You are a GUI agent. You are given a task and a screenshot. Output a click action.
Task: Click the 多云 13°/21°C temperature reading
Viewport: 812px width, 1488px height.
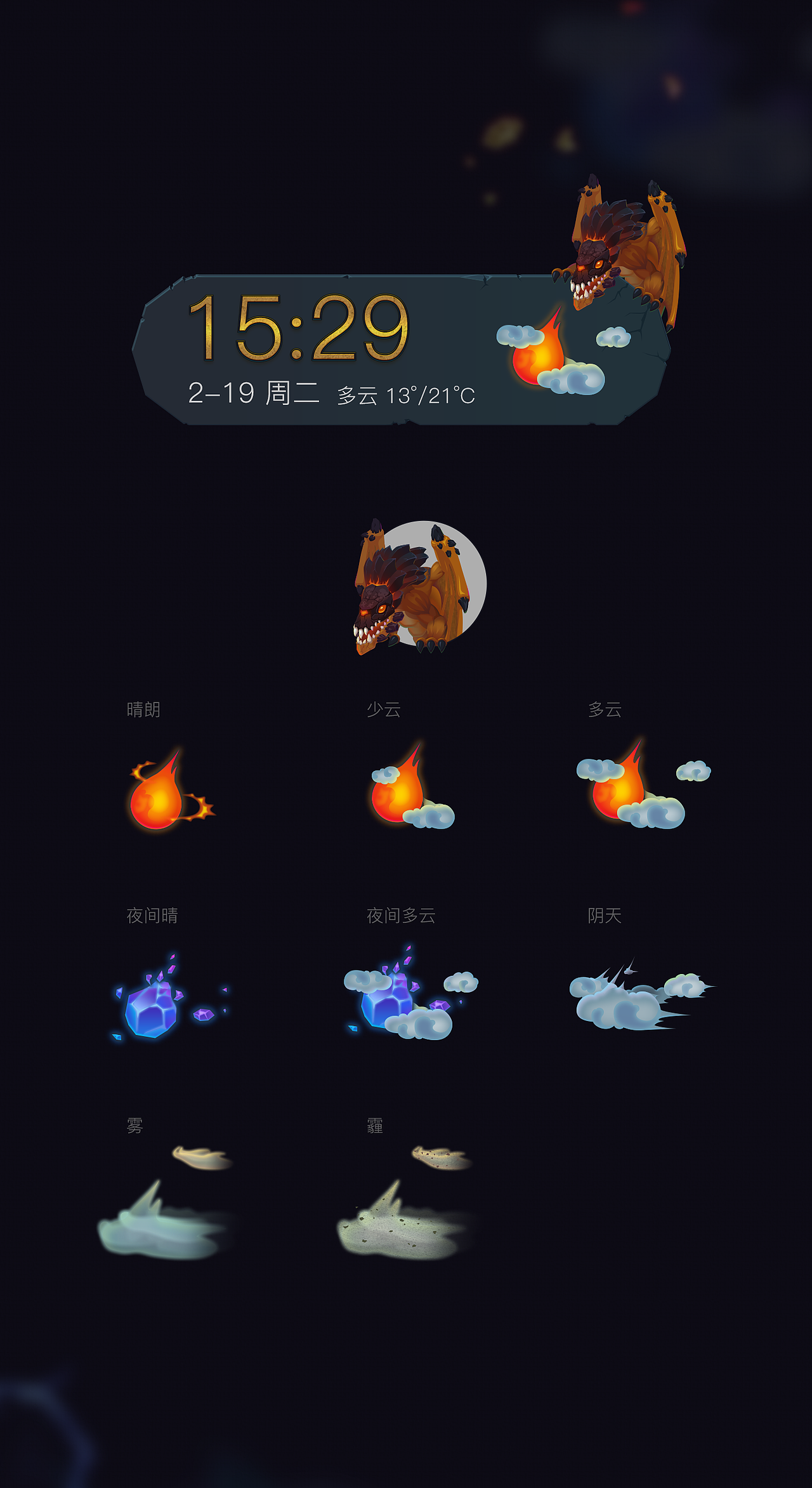click(x=406, y=393)
